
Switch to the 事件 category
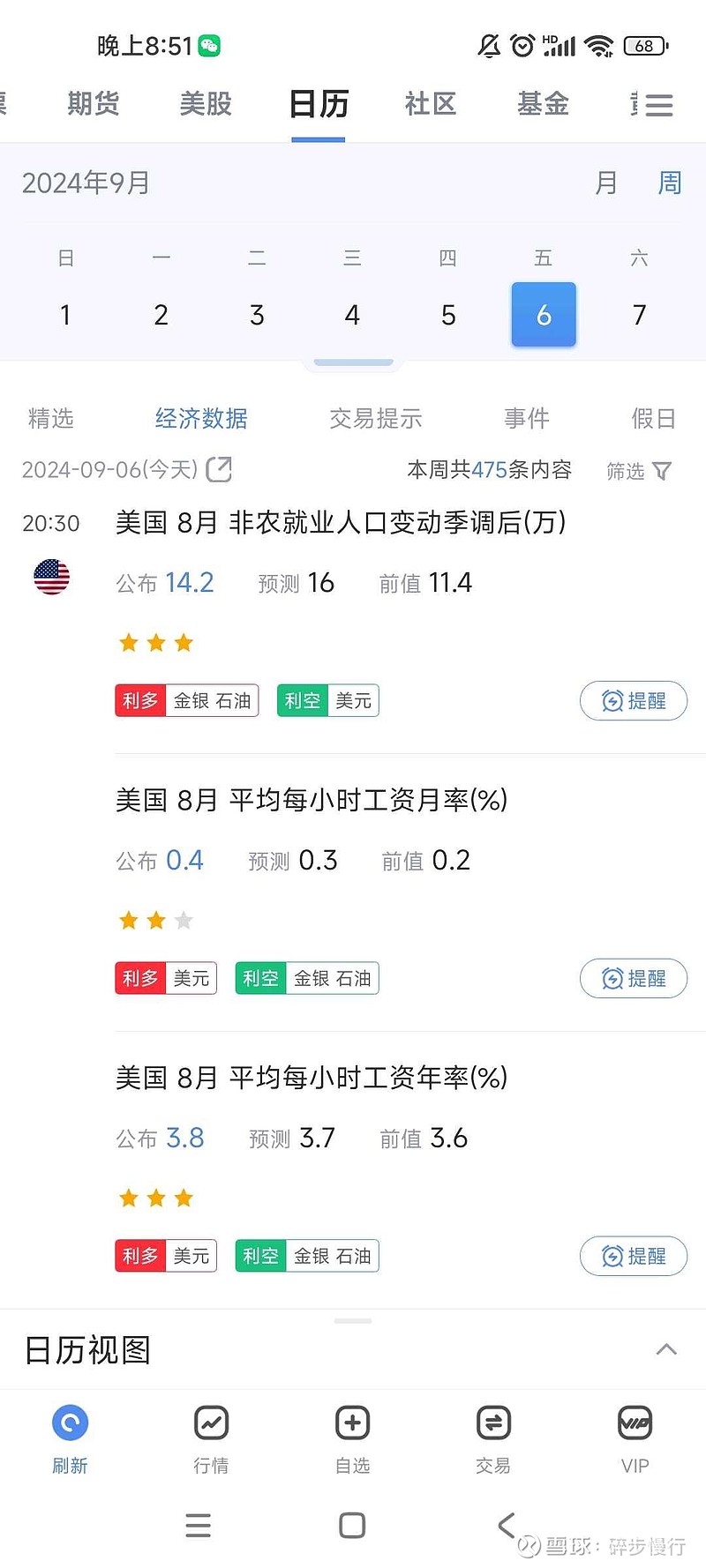pyautogui.click(x=527, y=418)
